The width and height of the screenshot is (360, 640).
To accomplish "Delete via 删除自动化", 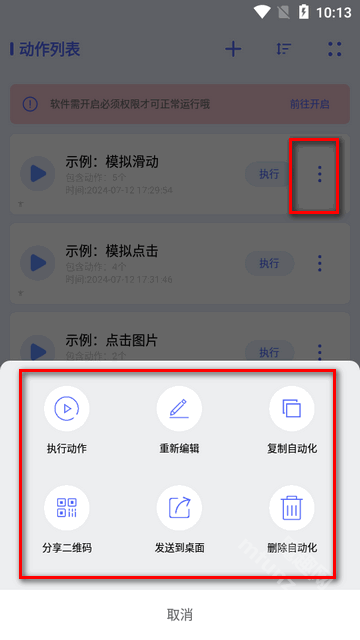I will click(292, 519).
